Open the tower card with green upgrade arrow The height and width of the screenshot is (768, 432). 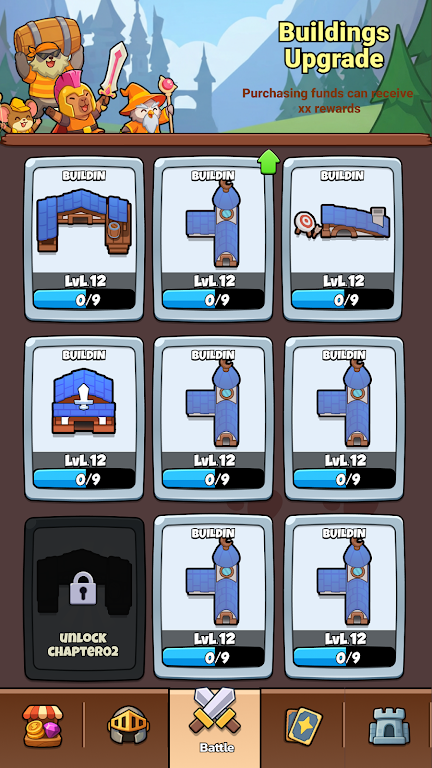213,240
